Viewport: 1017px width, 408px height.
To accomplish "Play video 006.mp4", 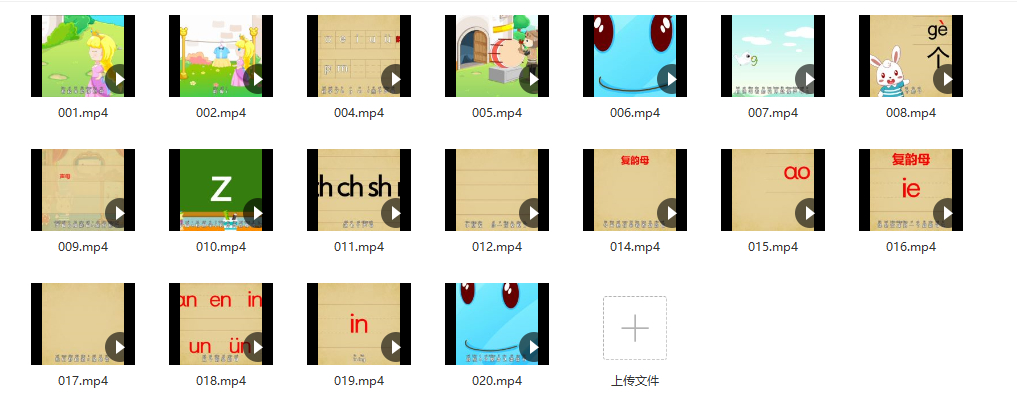I will 635,56.
